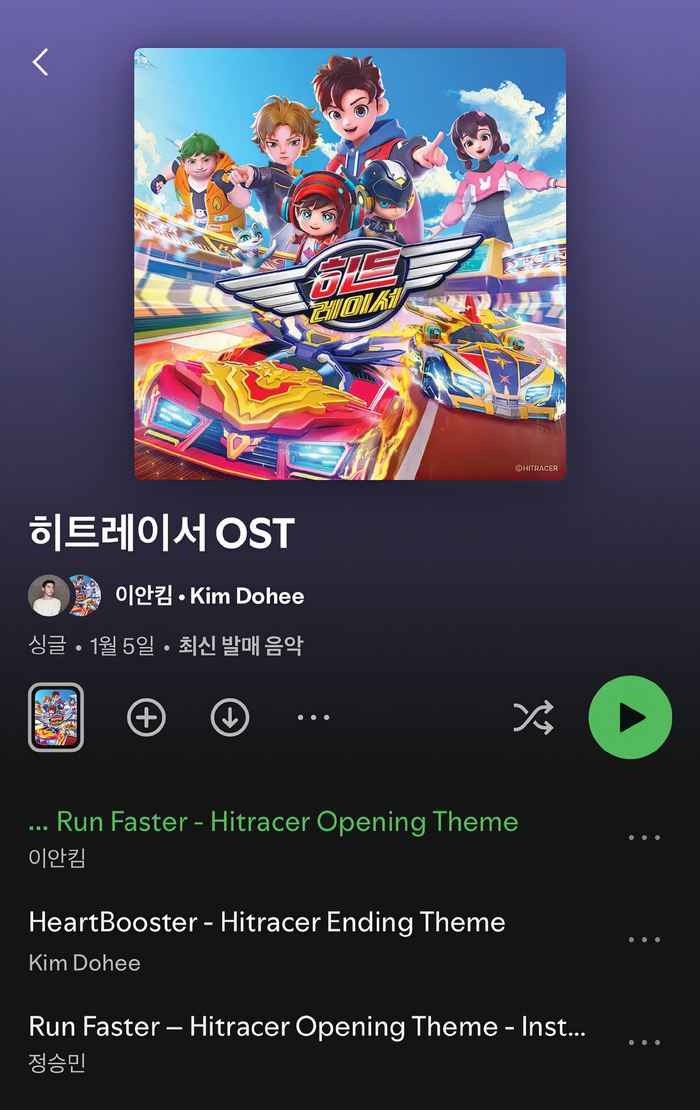Open the album's more options menu
This screenshot has height=1110, width=700.
[x=313, y=717]
